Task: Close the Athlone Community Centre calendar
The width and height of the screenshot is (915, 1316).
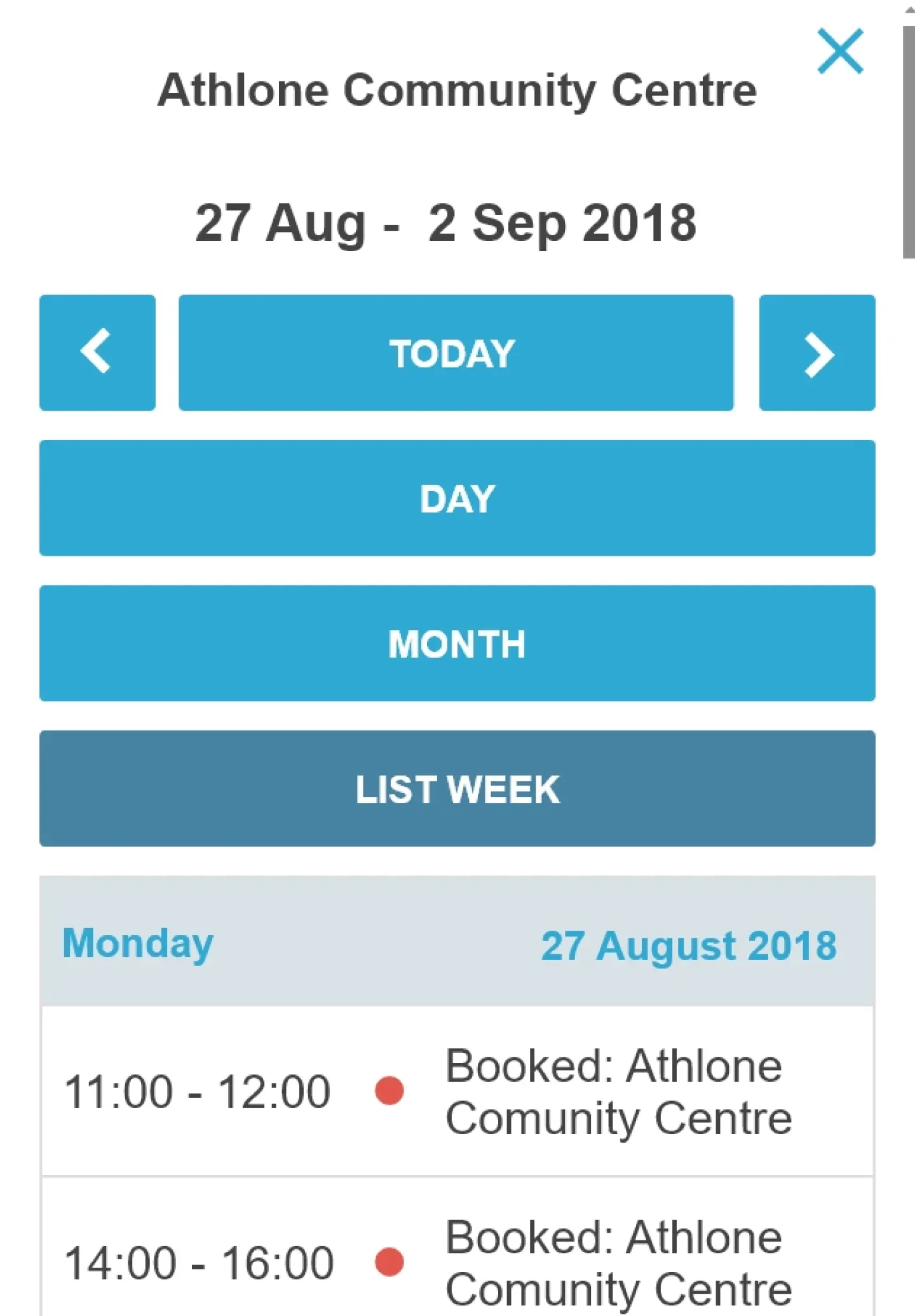Action: tap(839, 51)
